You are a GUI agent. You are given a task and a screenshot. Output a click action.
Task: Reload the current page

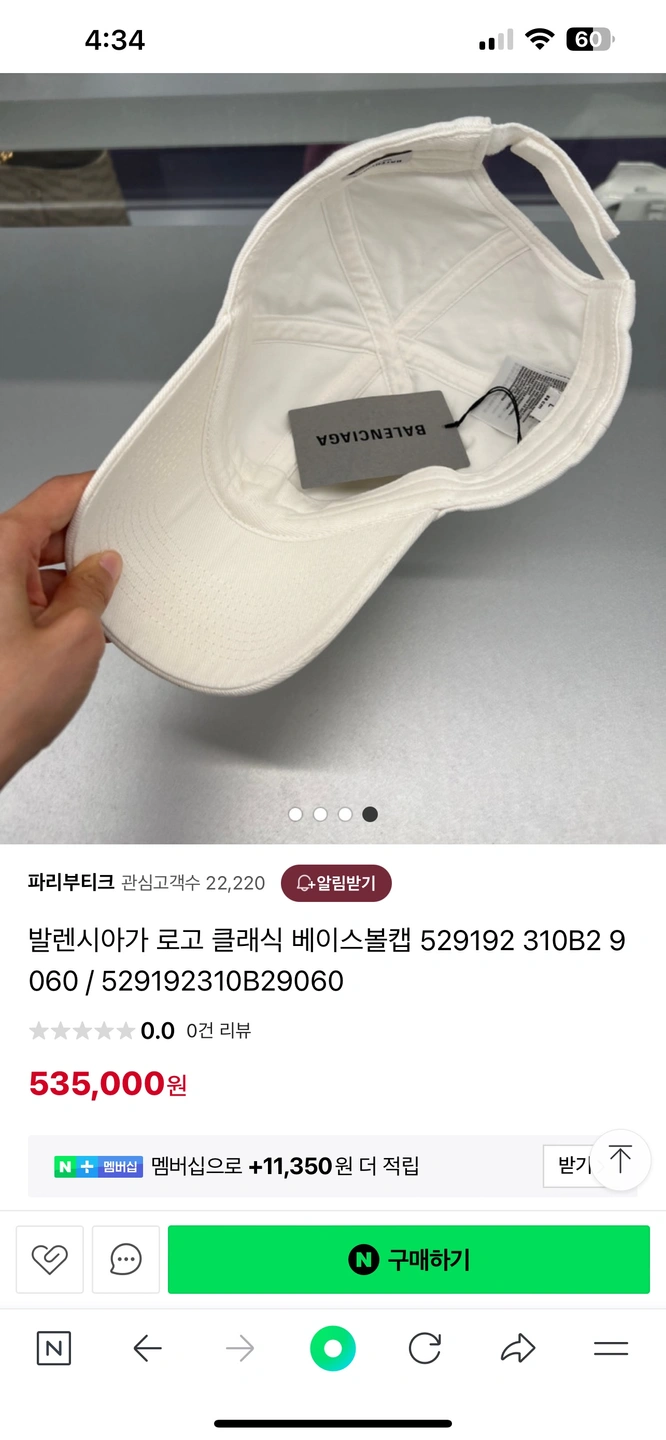425,1349
